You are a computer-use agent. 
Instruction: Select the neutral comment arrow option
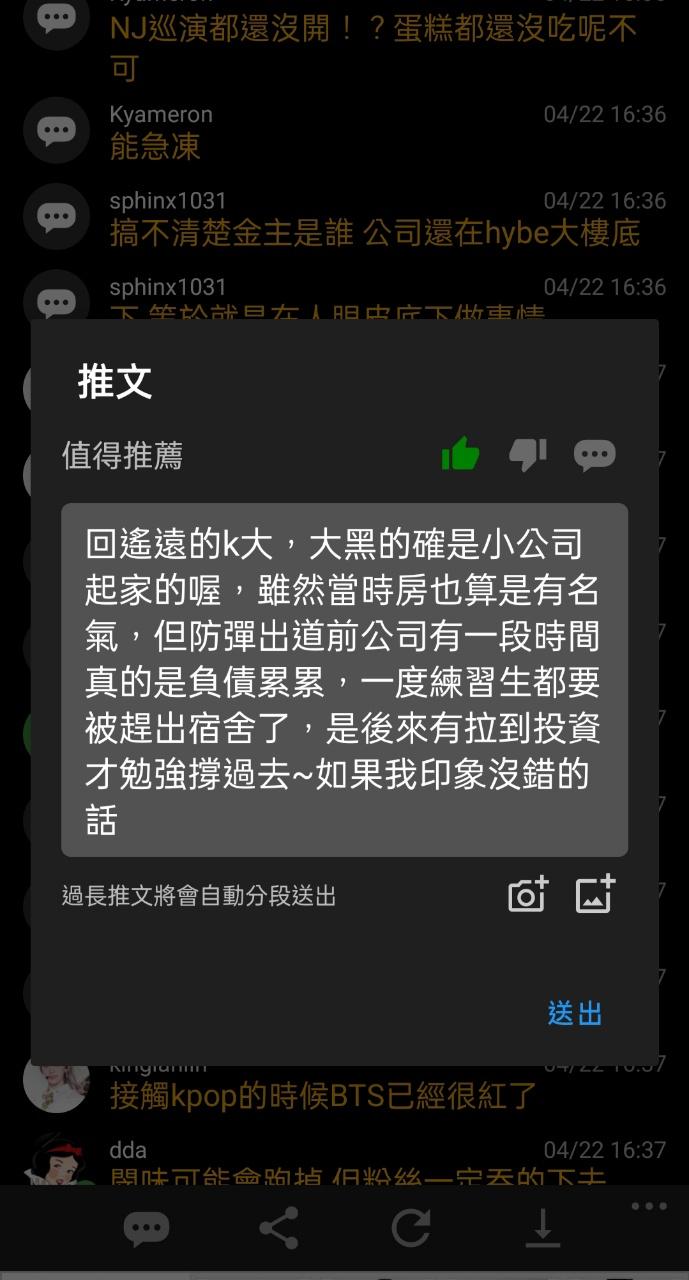(594, 456)
